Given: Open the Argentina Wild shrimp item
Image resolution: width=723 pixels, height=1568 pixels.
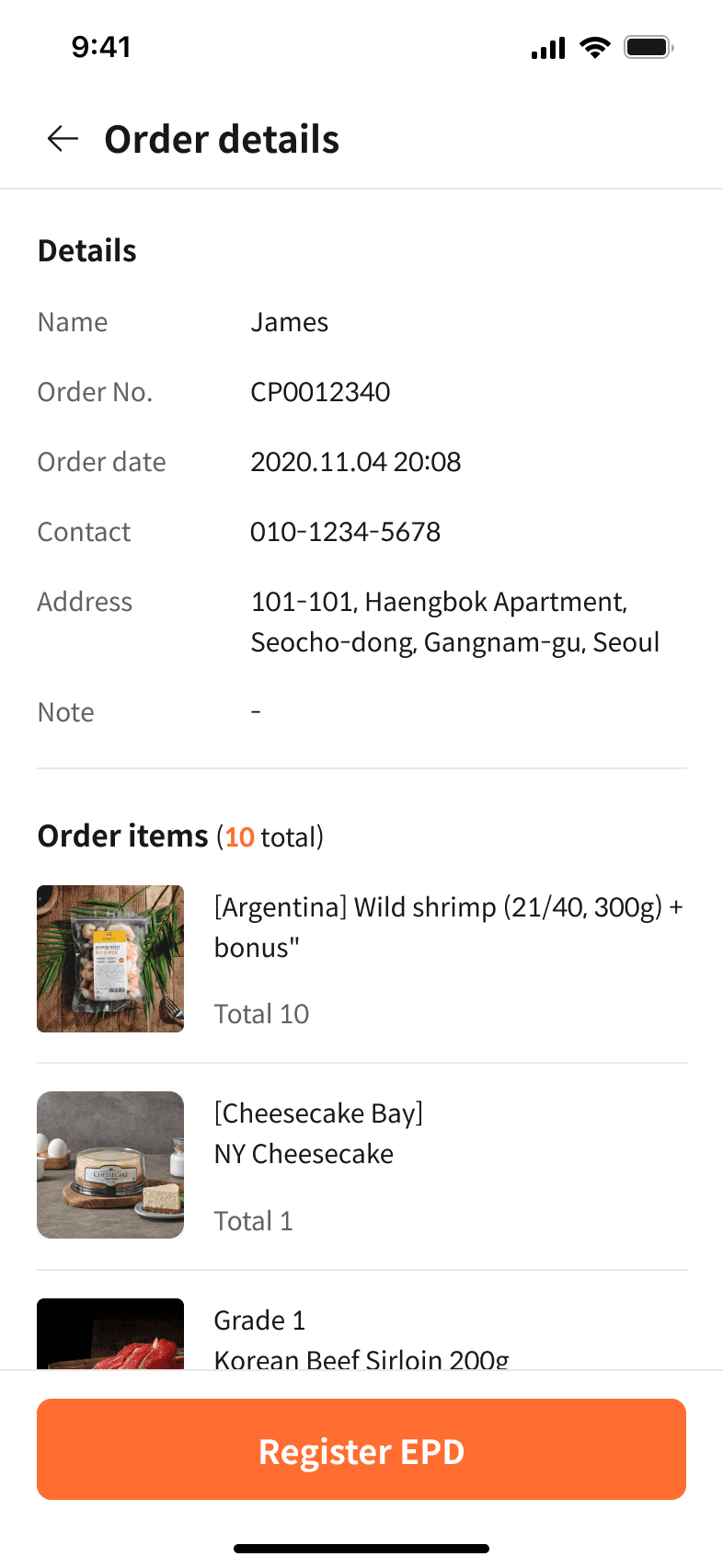Looking at the screenshot, I should (447, 928).
